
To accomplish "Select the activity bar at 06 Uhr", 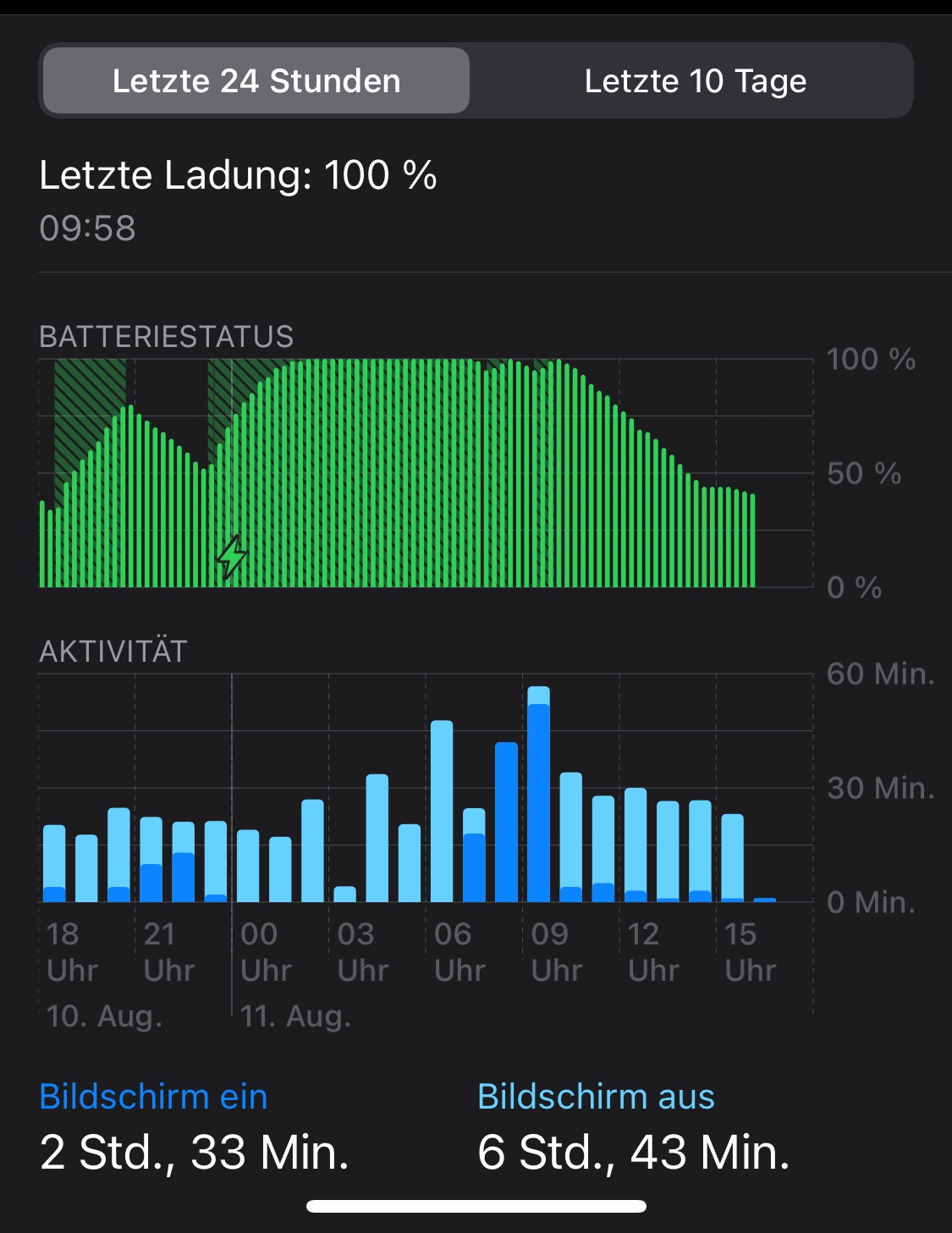I will 442,811.
